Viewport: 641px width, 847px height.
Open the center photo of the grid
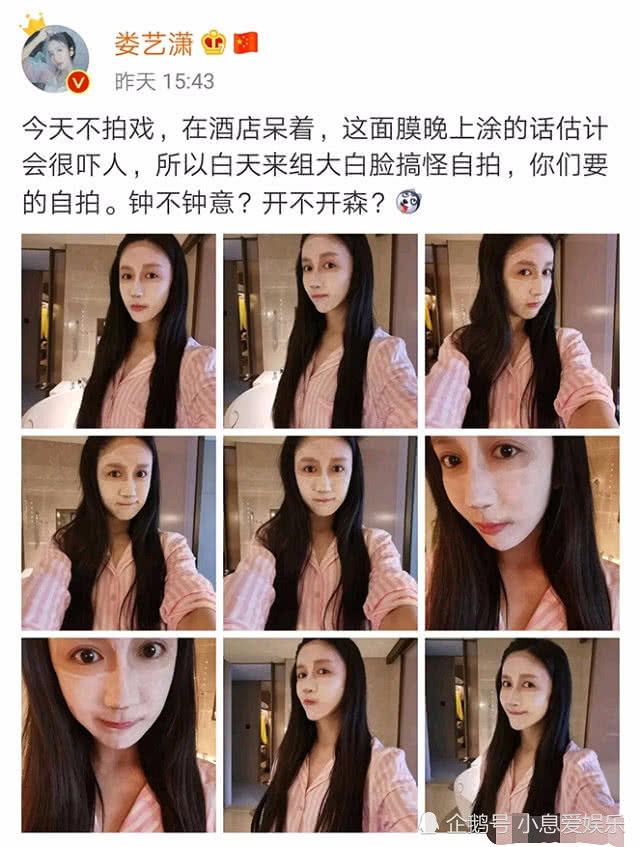tap(320, 532)
